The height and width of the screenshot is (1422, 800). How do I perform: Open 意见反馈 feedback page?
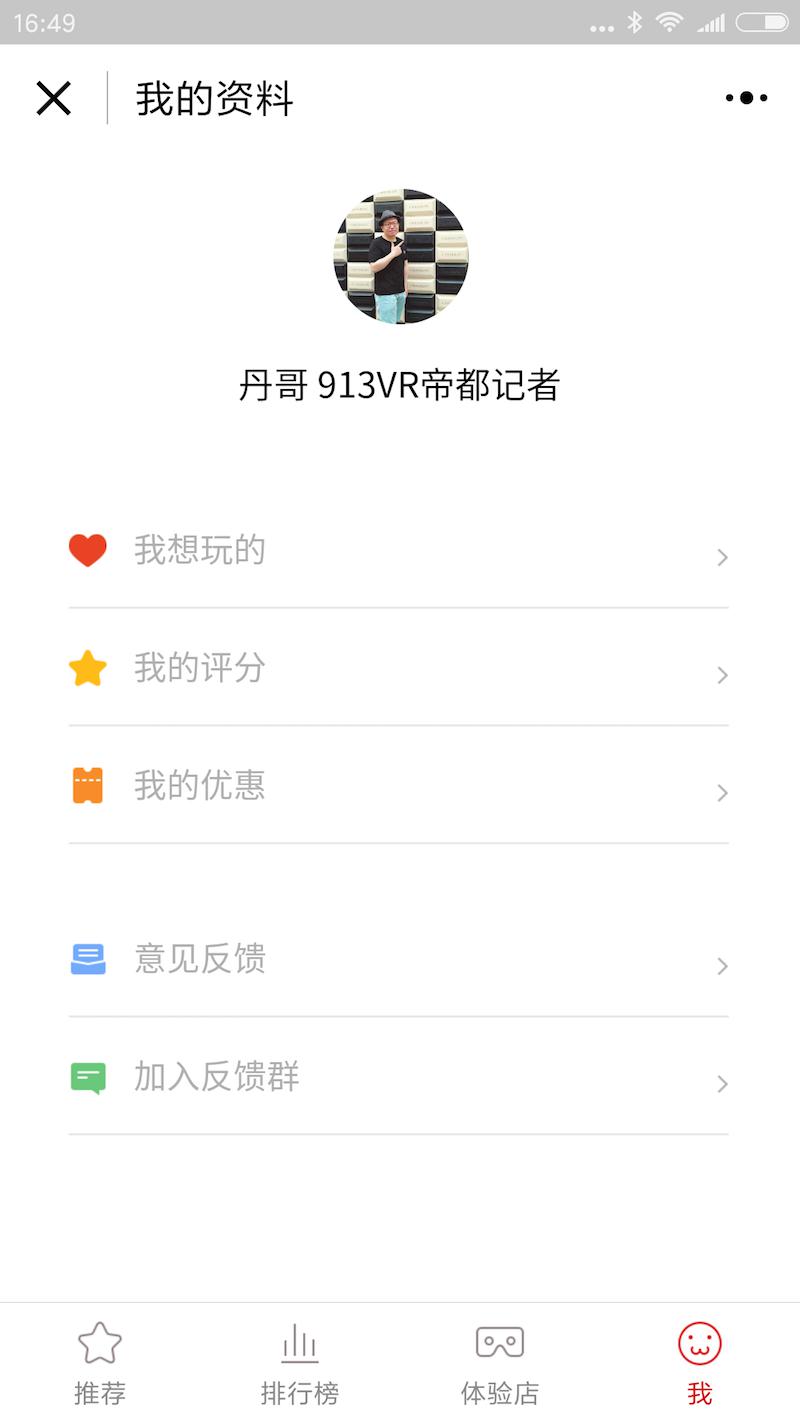[398, 960]
